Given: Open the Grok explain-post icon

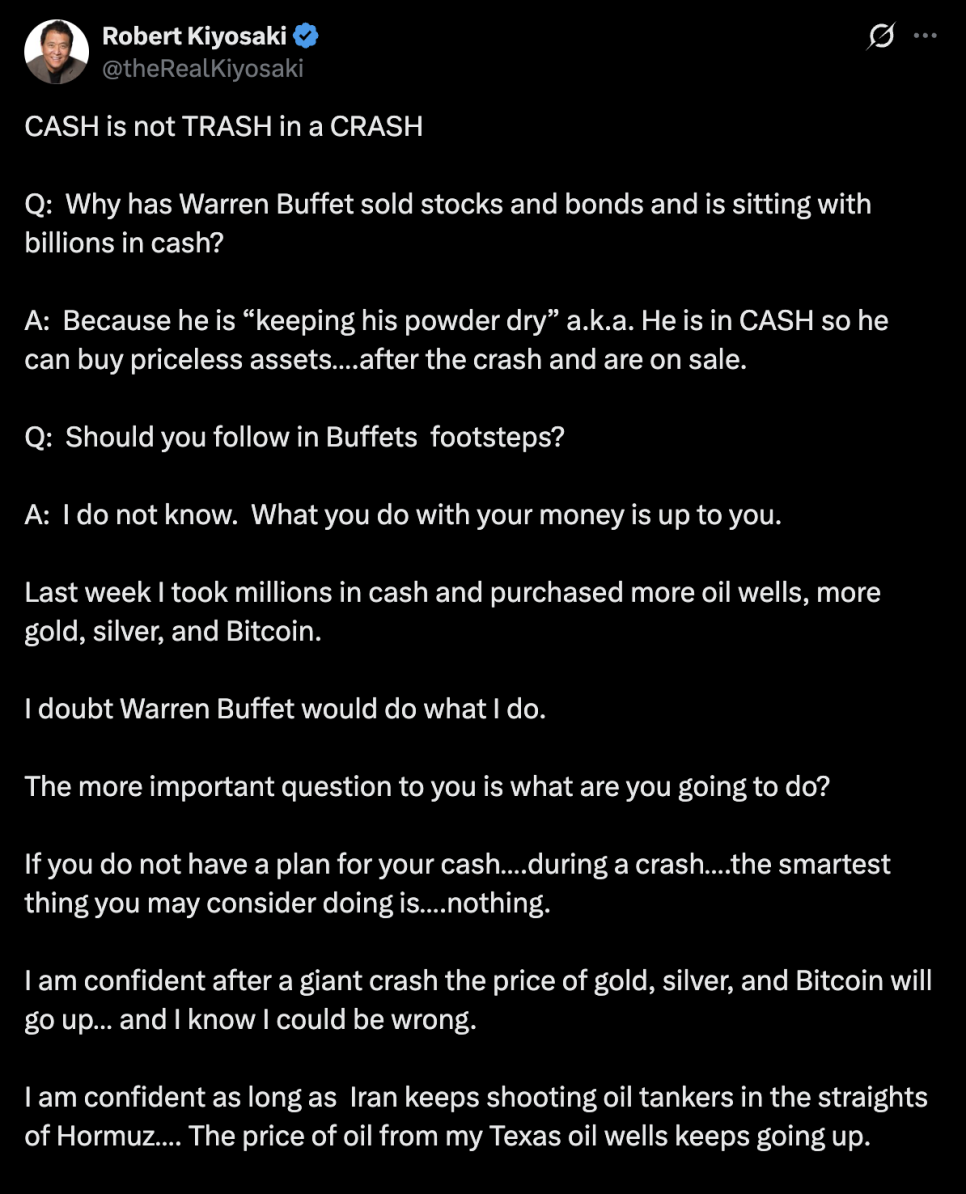Looking at the screenshot, I should [881, 37].
